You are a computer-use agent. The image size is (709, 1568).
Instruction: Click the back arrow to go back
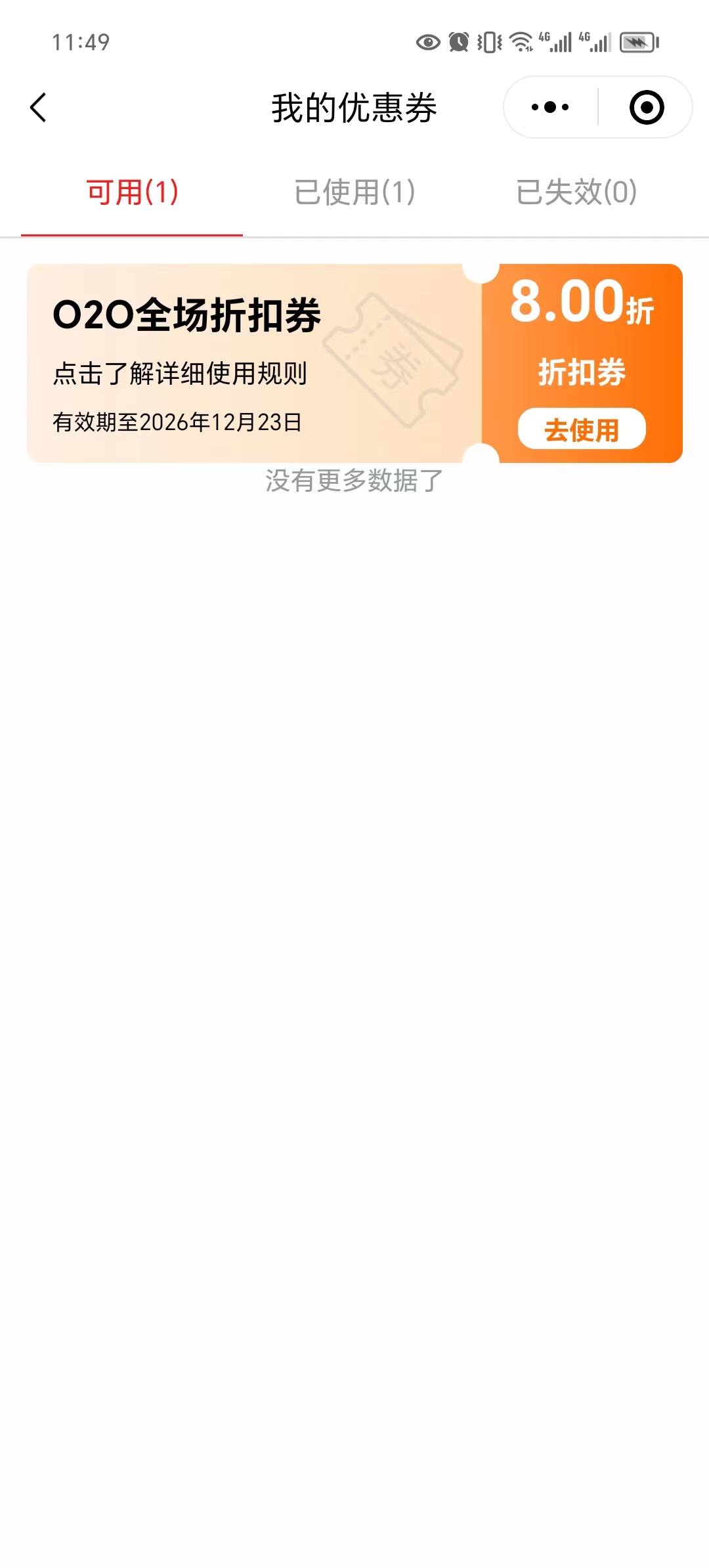point(39,107)
